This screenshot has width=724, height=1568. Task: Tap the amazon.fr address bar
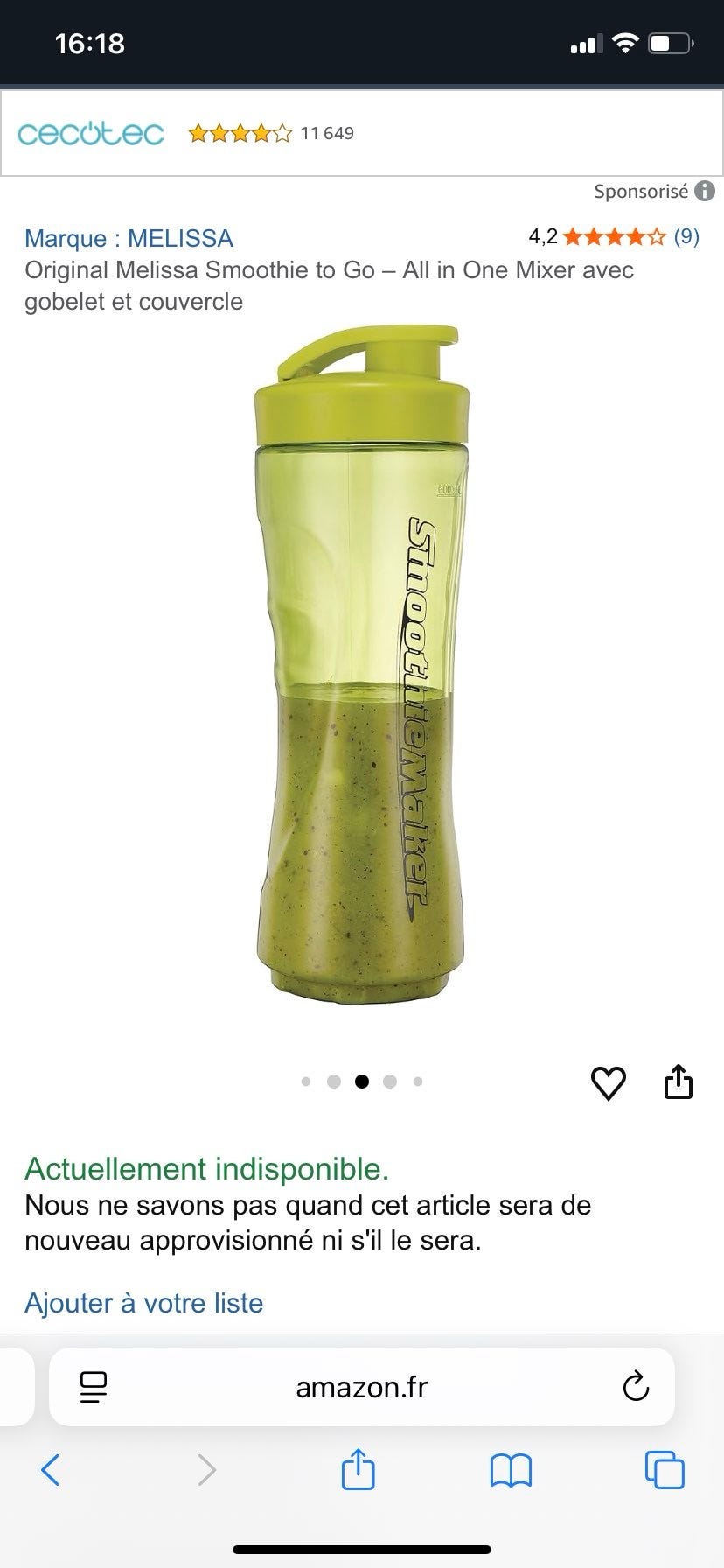[x=361, y=1387]
